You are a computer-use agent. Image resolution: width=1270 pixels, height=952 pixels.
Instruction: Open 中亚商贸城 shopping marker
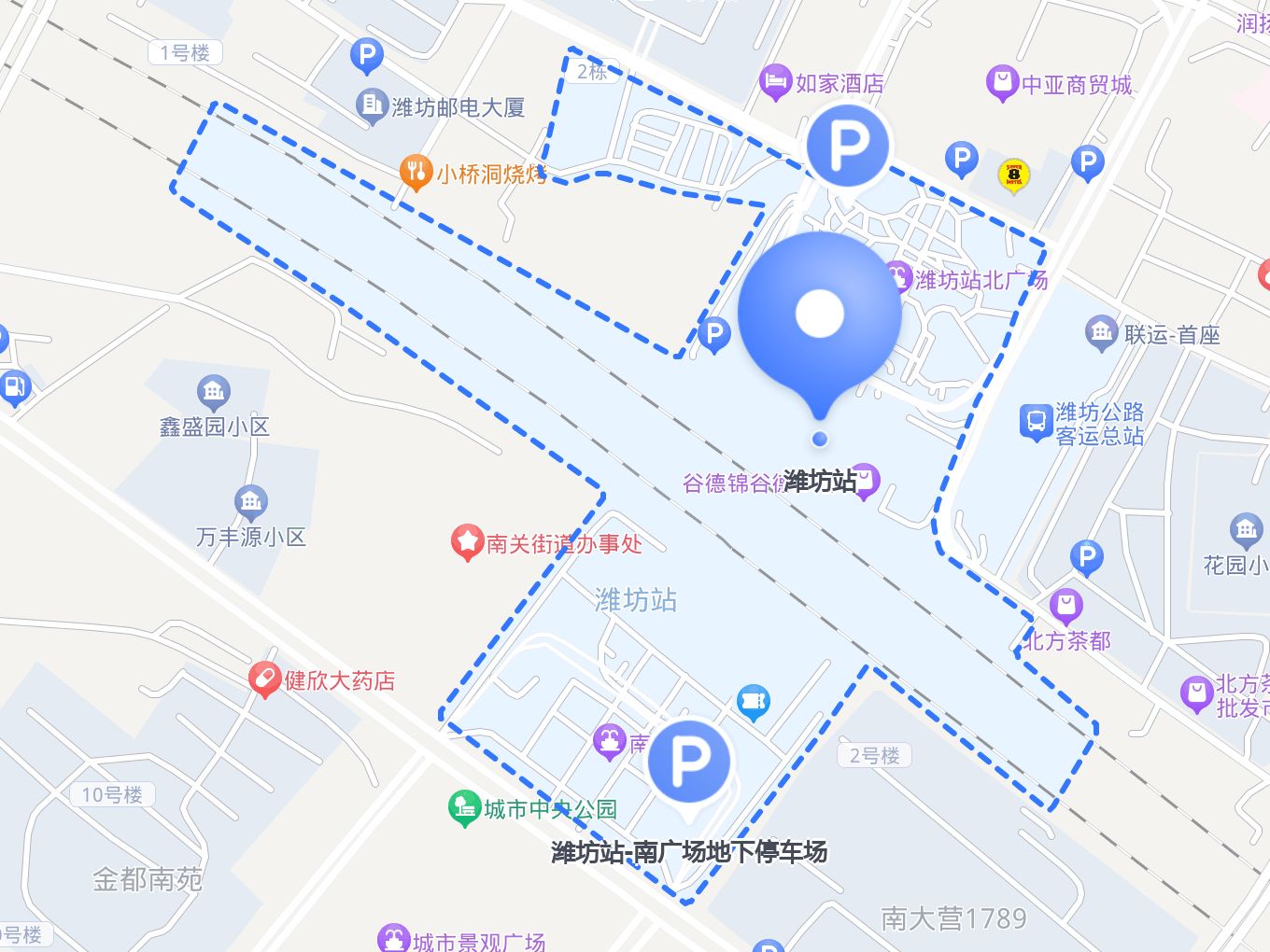(1001, 83)
